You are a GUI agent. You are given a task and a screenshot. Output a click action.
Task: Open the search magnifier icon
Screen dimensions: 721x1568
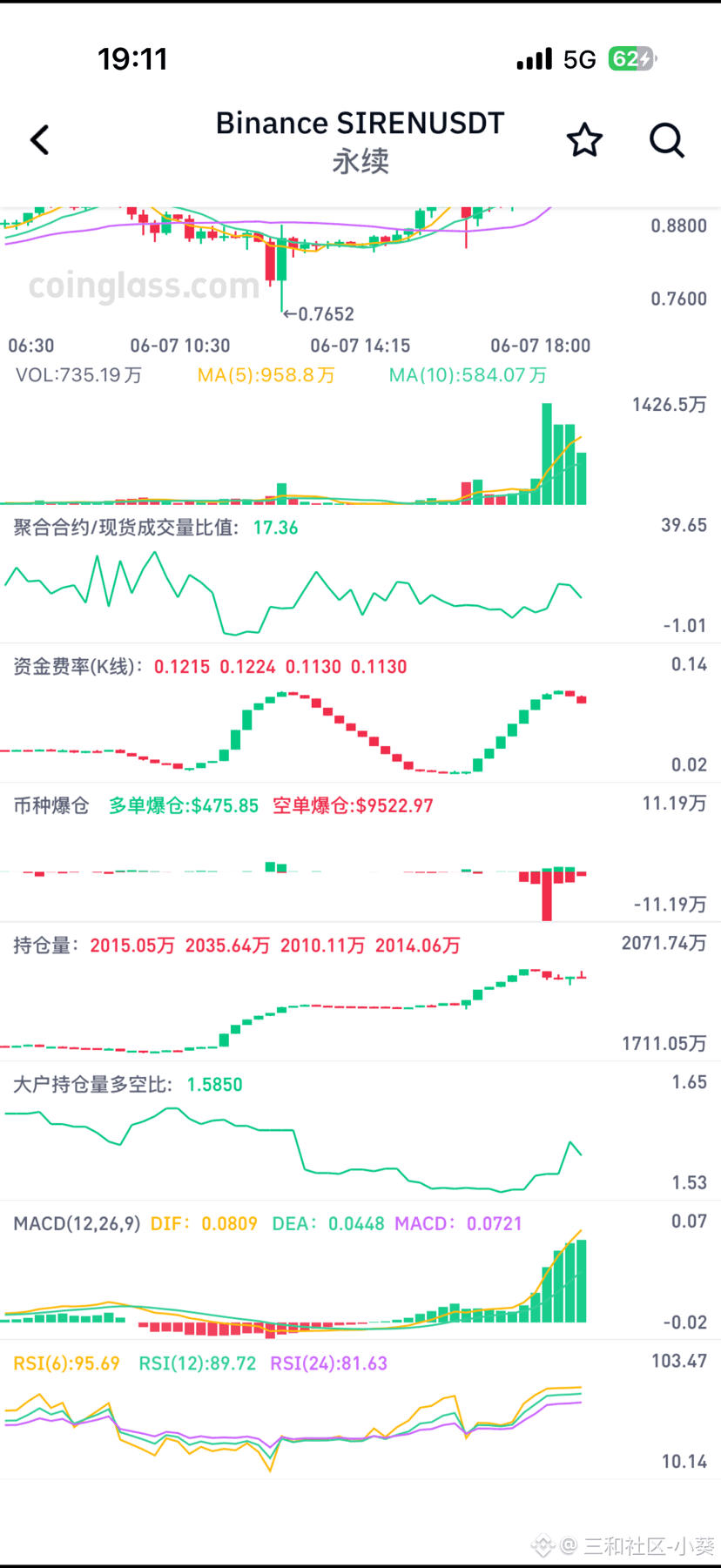pyautogui.click(x=667, y=140)
